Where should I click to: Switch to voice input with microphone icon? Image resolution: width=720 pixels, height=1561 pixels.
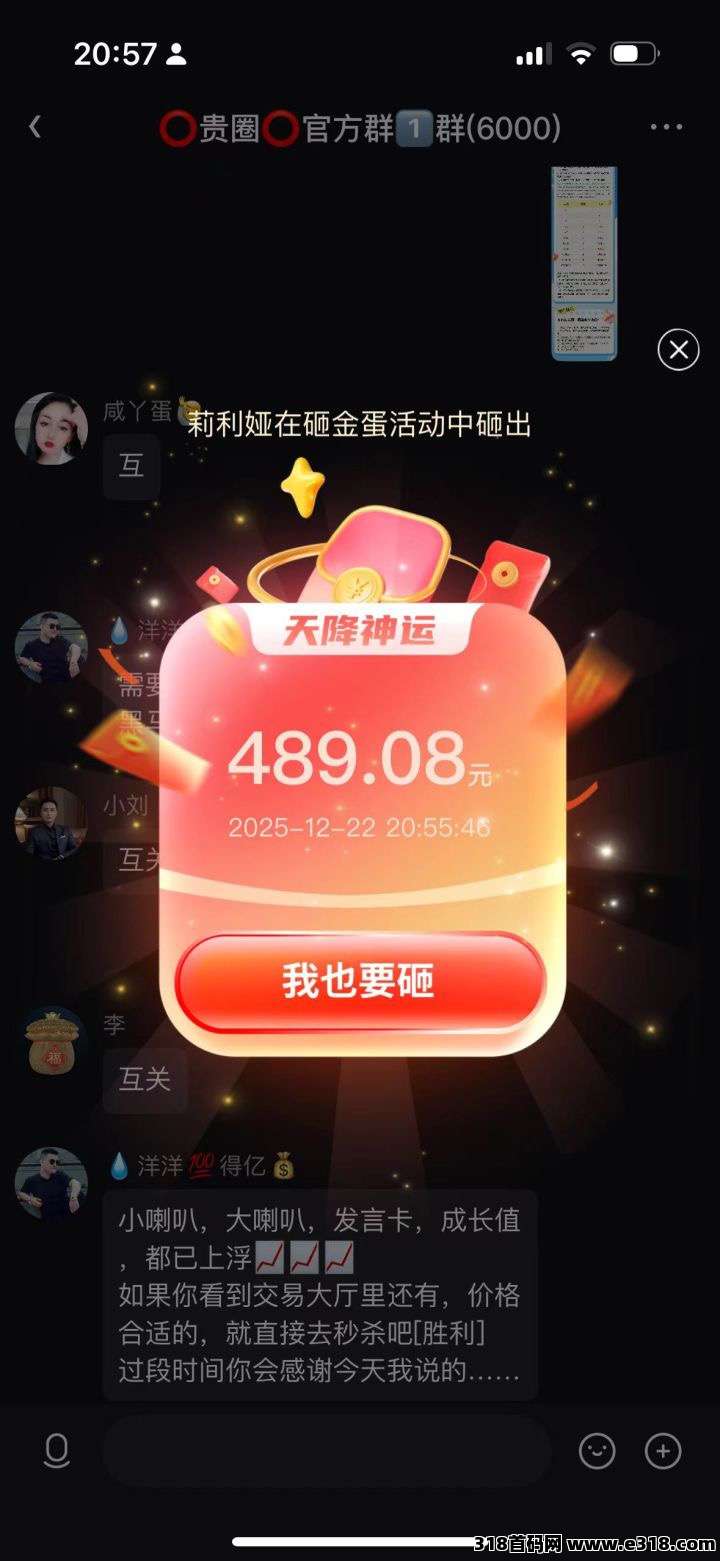(x=57, y=1450)
